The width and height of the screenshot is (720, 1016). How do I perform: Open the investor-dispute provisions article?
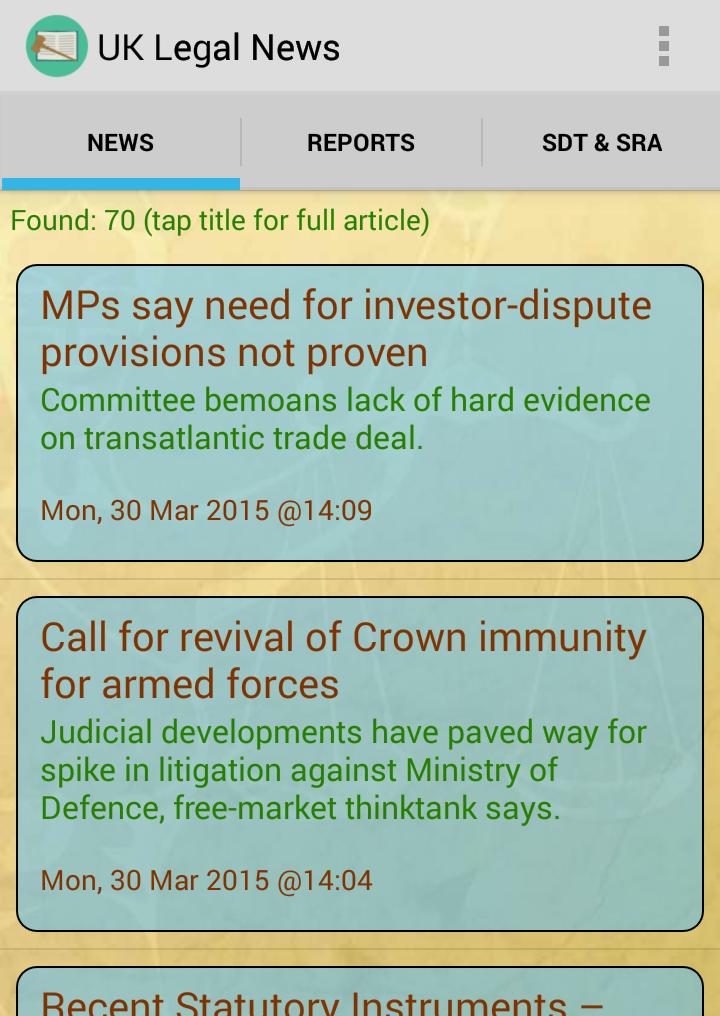point(345,328)
